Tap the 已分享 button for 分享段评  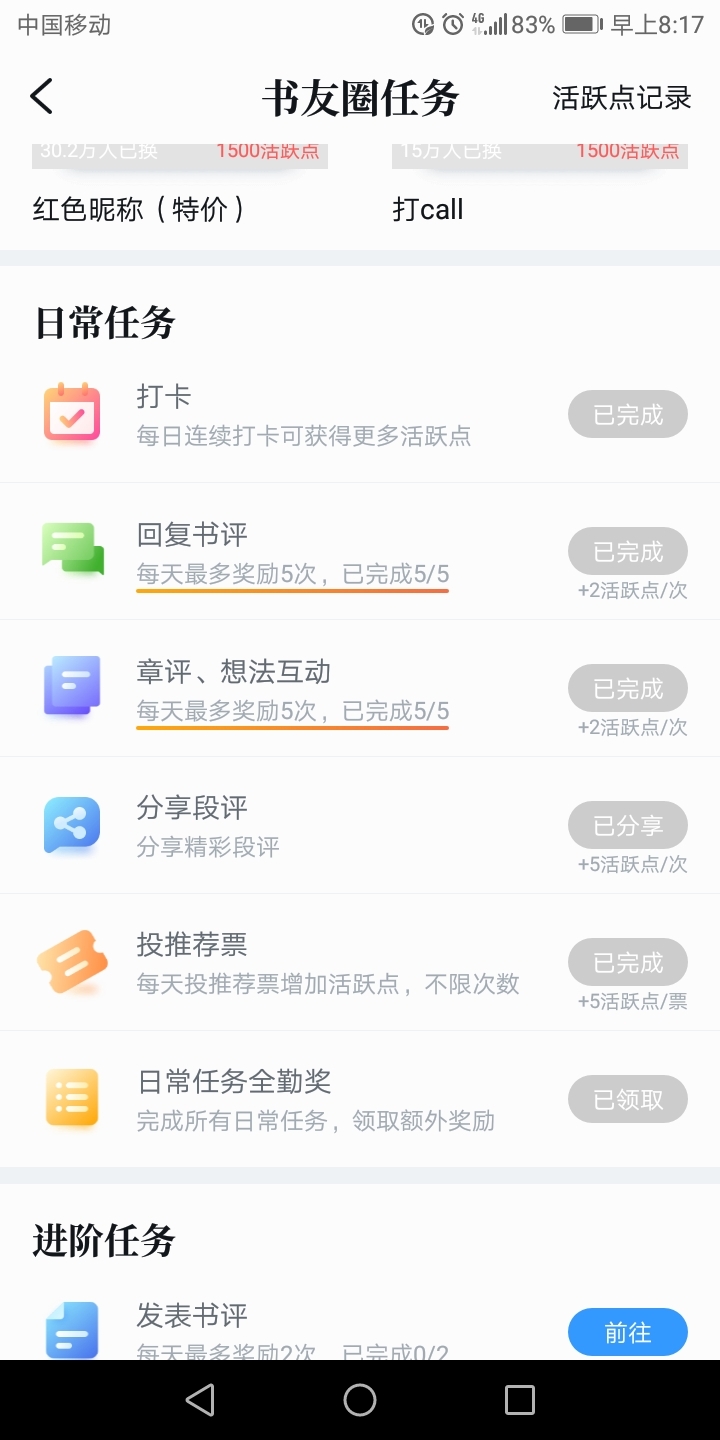[x=628, y=825]
